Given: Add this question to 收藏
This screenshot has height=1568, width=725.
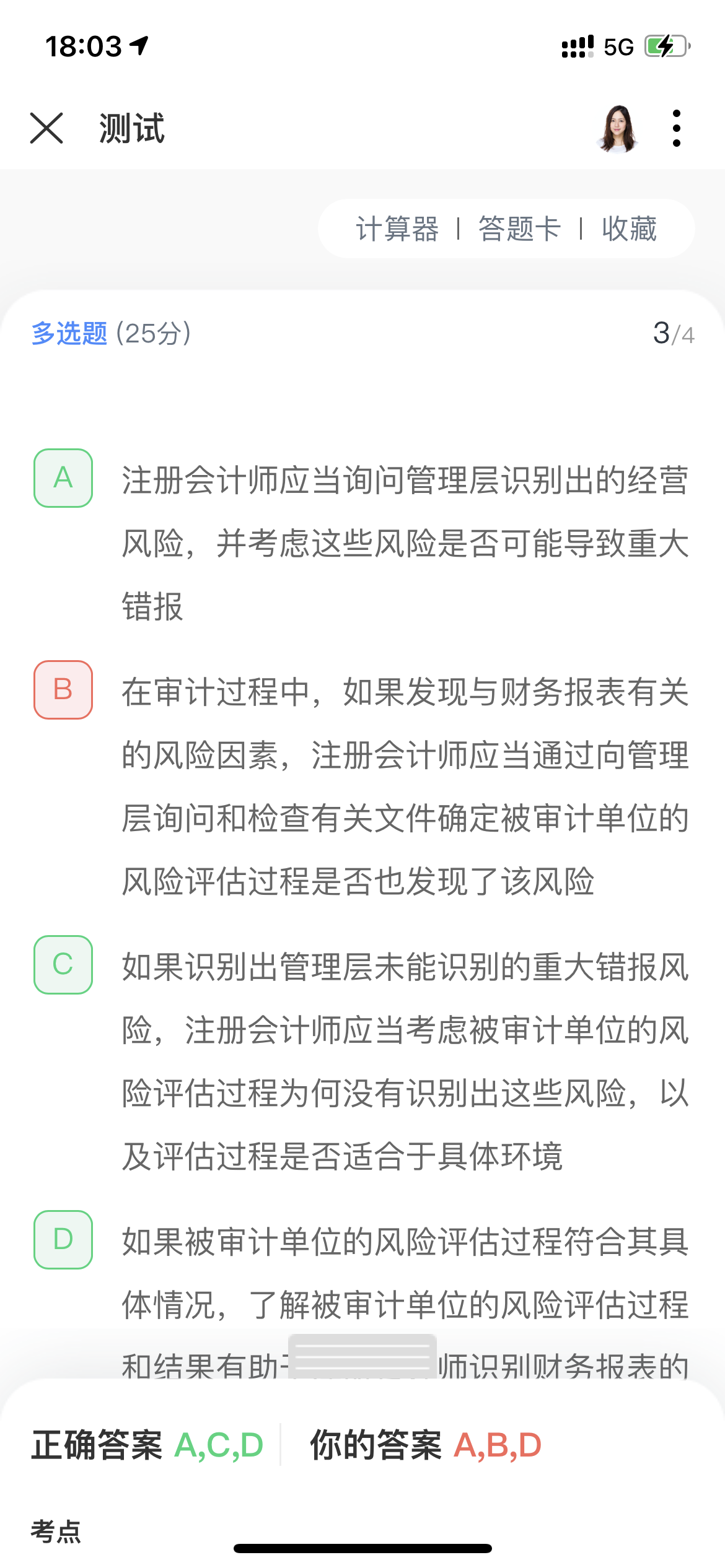Looking at the screenshot, I should (629, 229).
